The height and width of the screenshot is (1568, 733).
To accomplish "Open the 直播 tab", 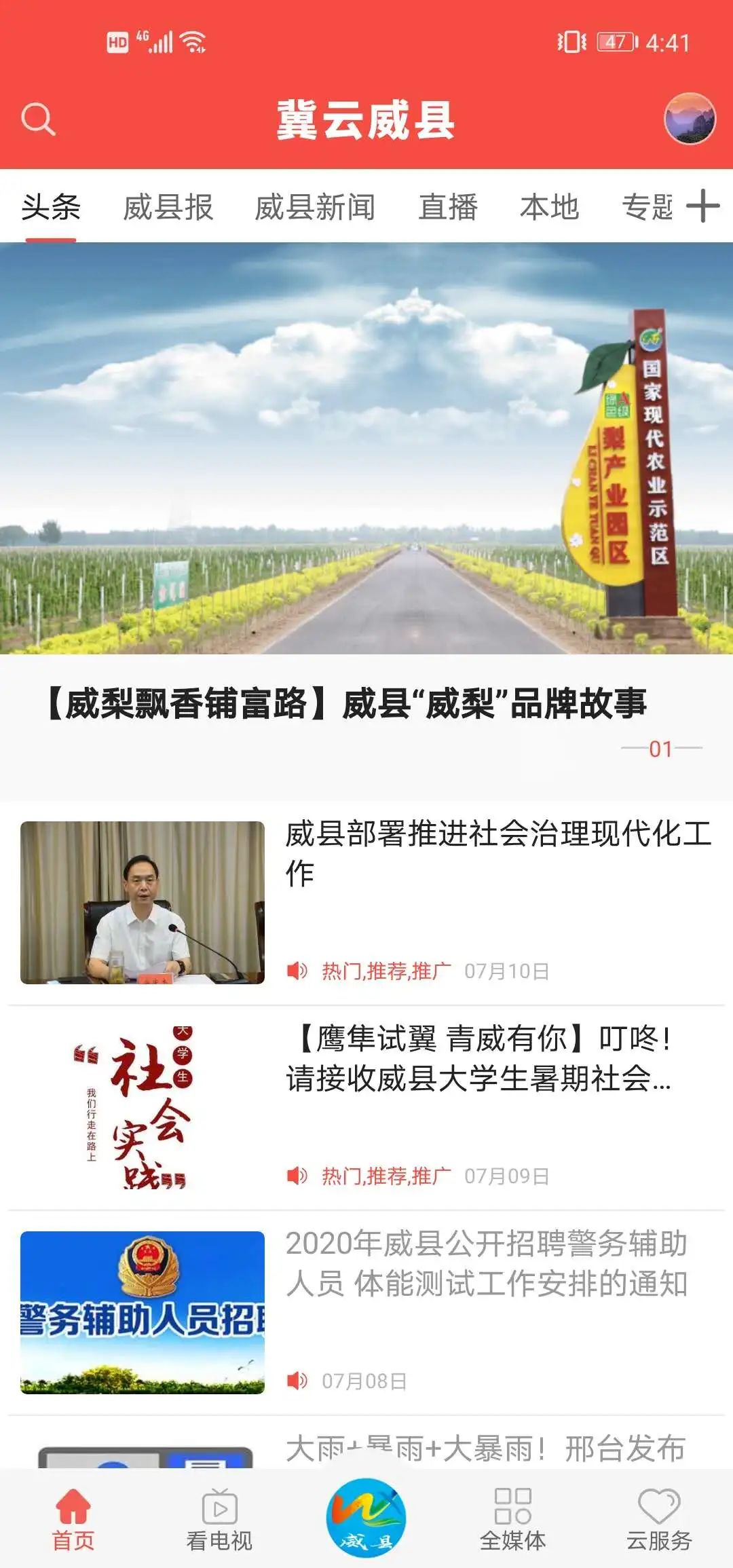I will (448, 207).
